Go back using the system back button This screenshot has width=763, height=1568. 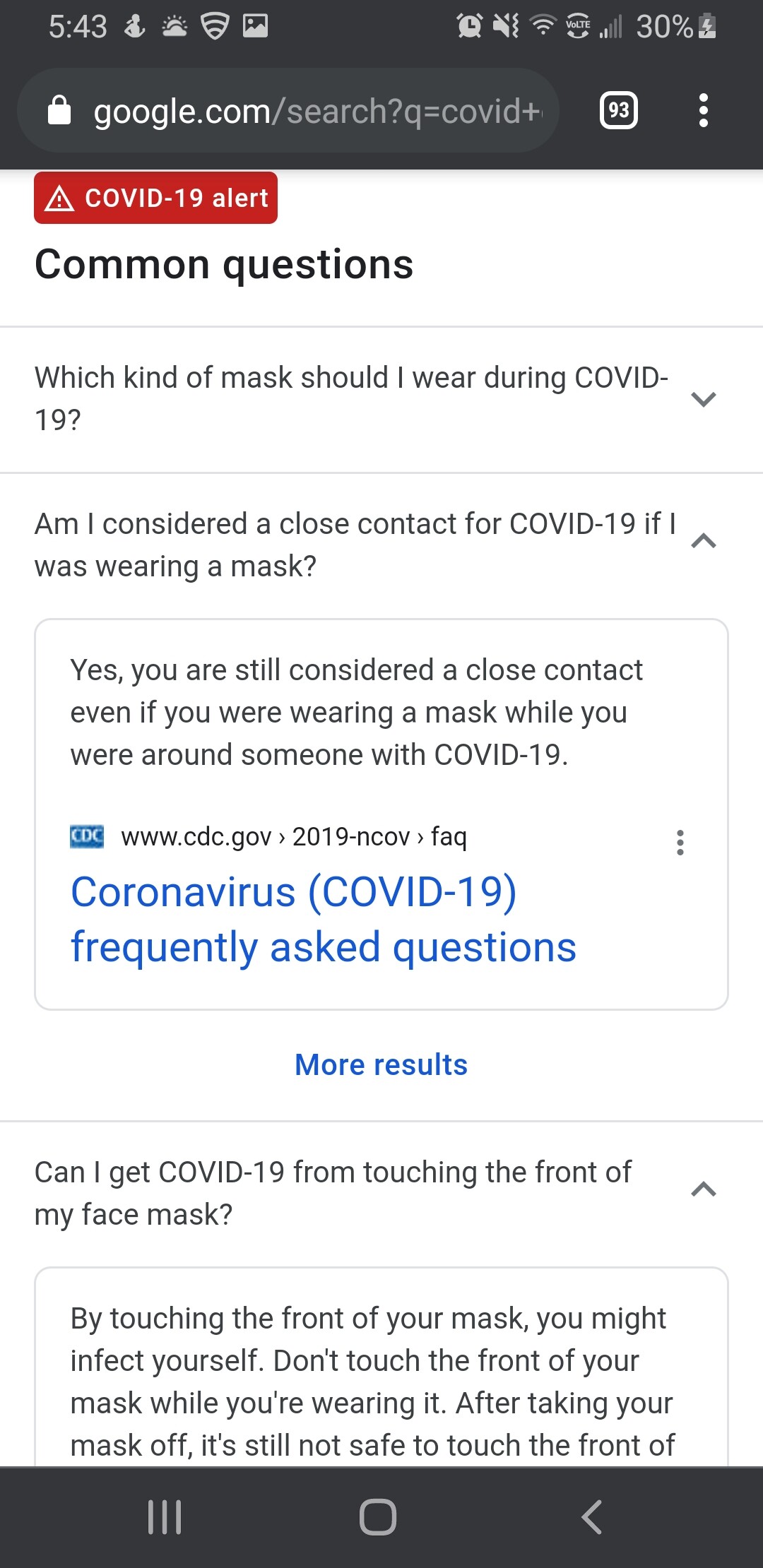click(592, 1516)
